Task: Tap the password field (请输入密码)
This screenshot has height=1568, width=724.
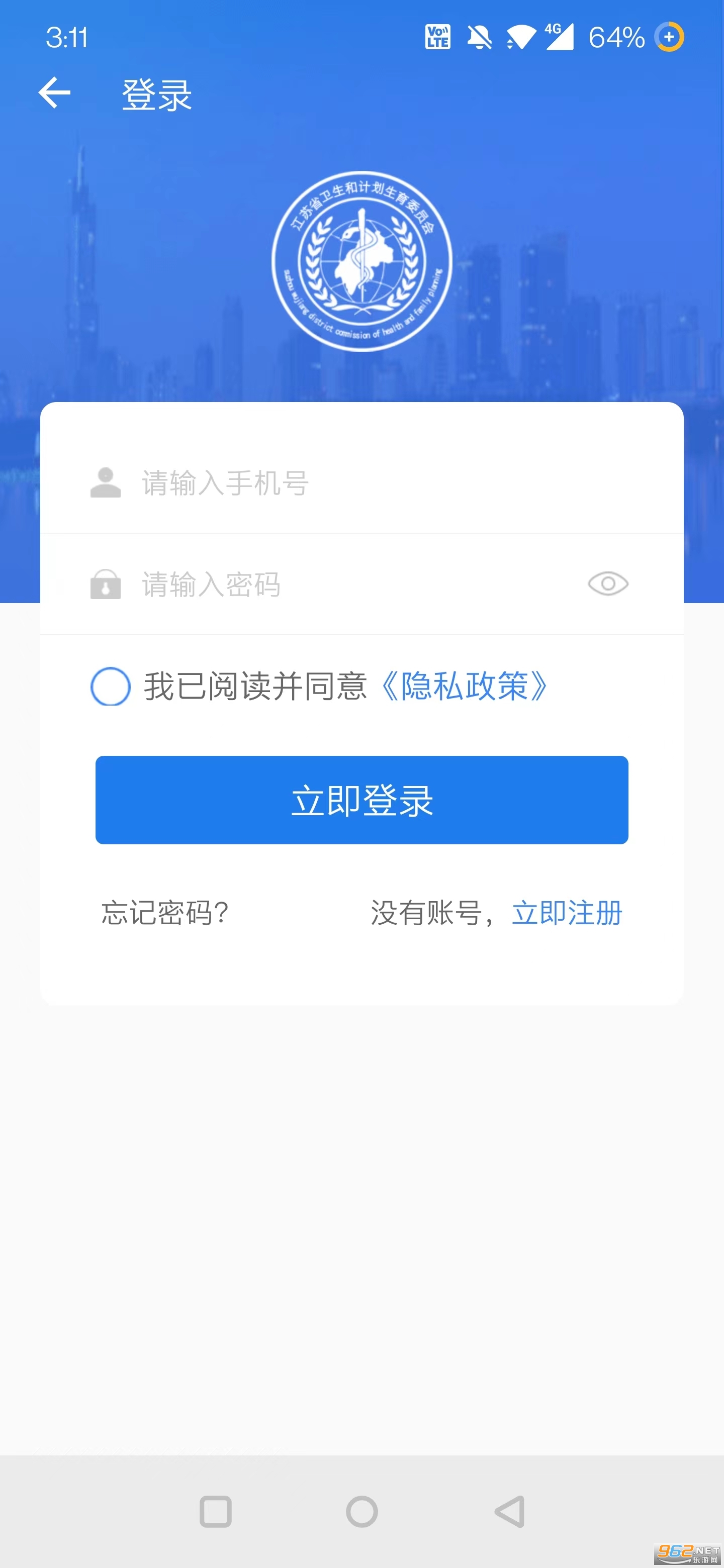Action: pyautogui.click(x=353, y=585)
